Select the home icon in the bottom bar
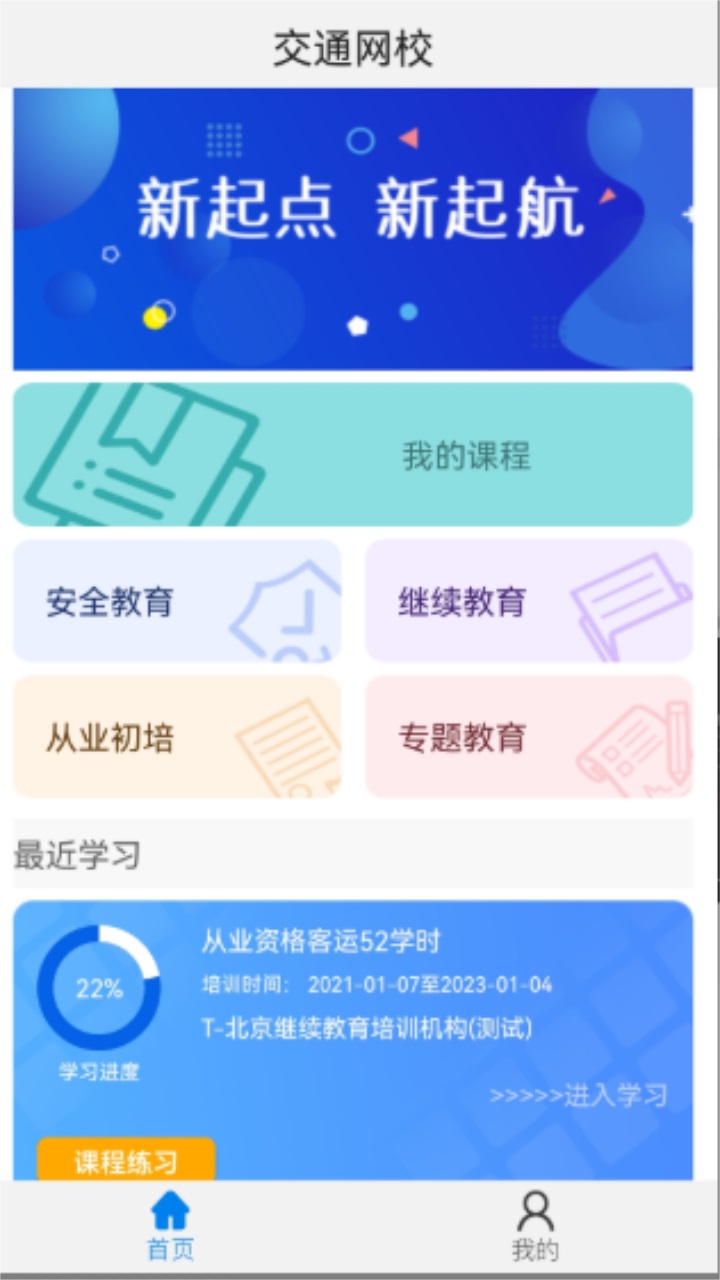 coord(171,1210)
